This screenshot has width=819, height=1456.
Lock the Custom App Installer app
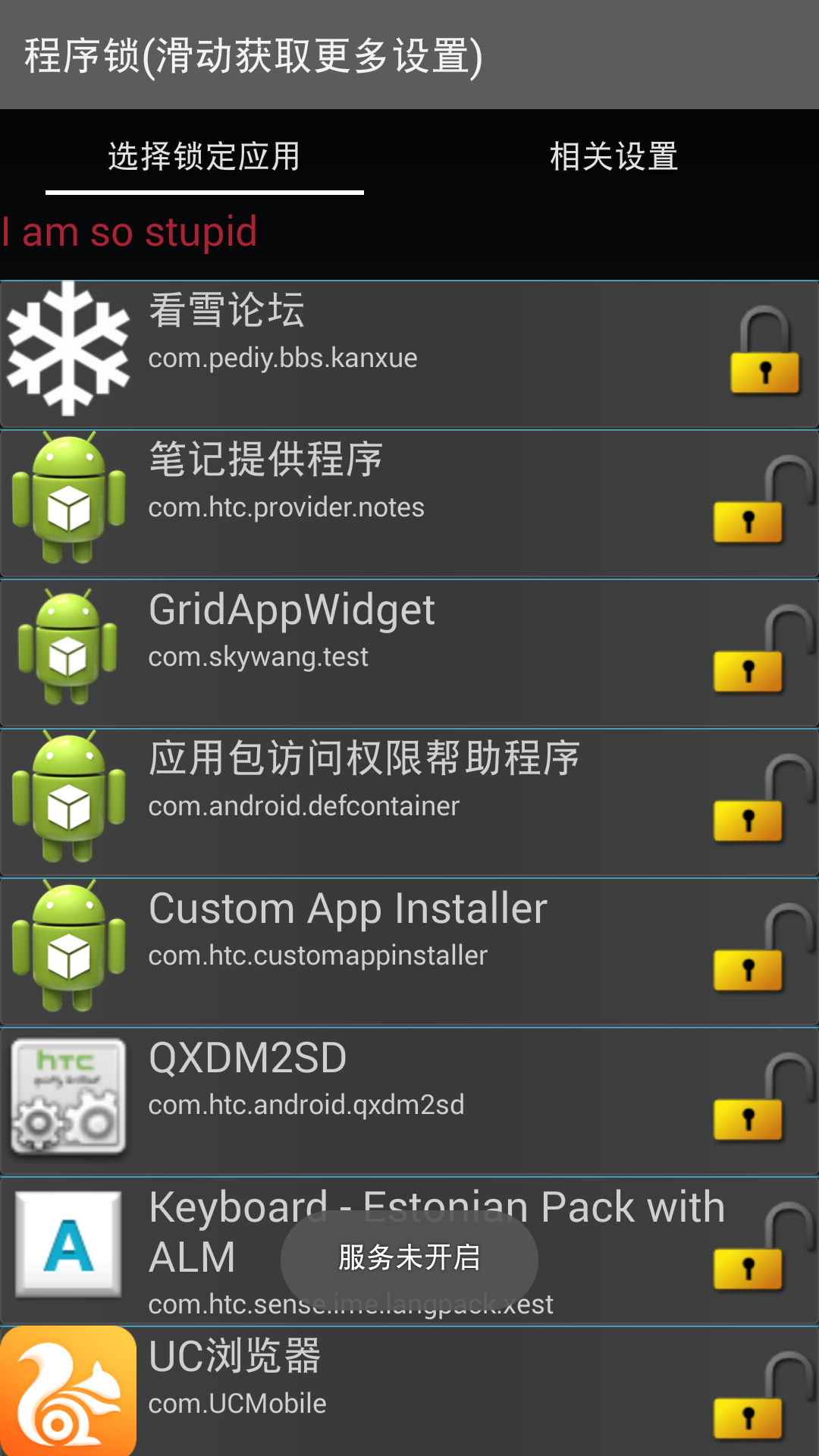[x=761, y=949]
